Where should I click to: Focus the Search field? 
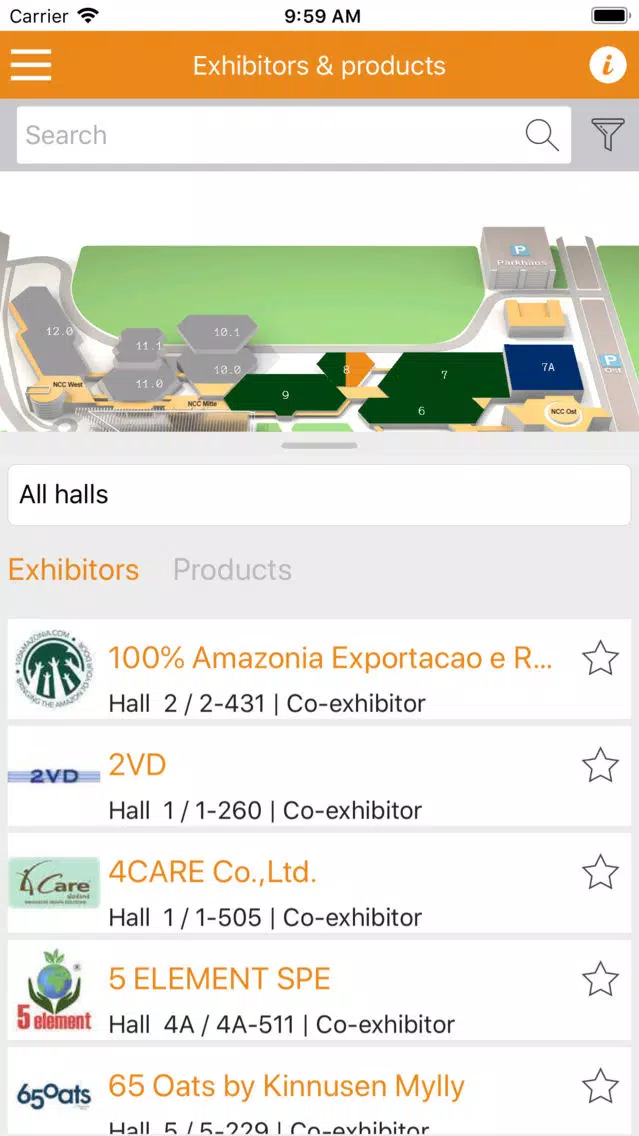pos(293,135)
